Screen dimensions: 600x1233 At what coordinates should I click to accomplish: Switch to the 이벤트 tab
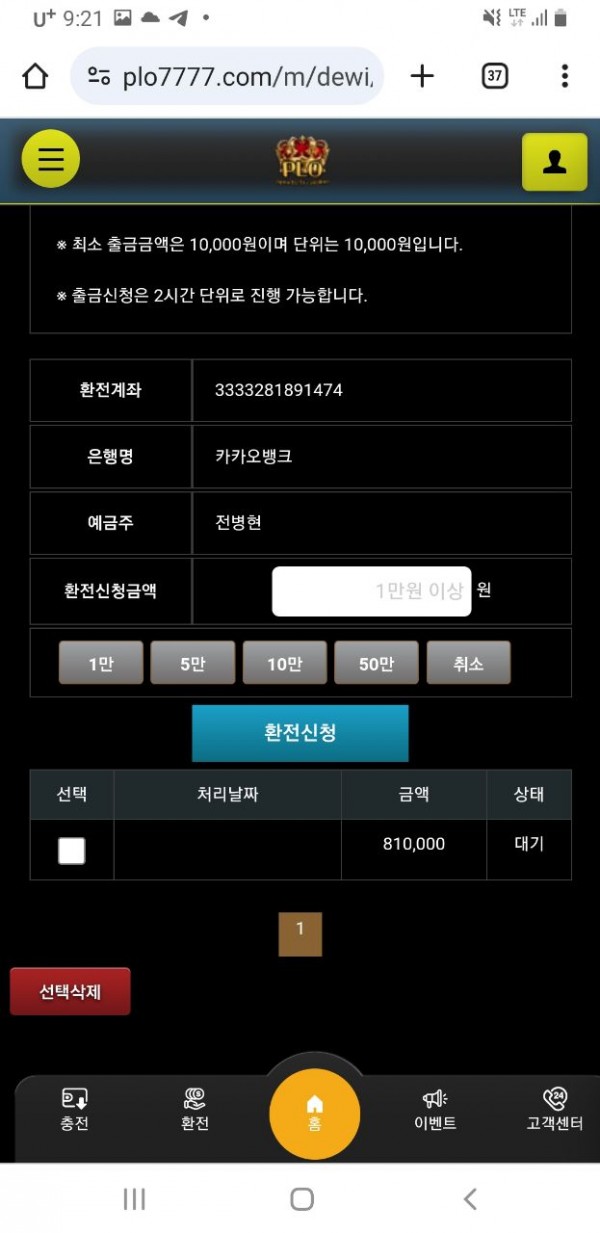pyautogui.click(x=435, y=1110)
